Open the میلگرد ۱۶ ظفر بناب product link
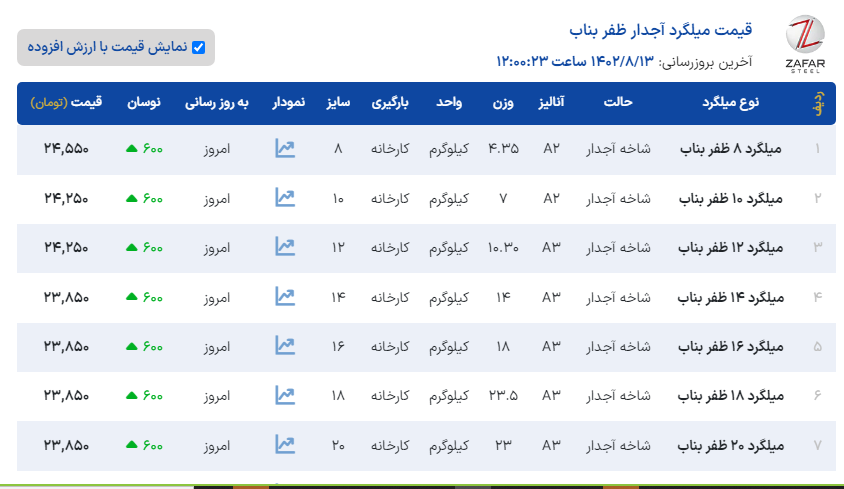The width and height of the screenshot is (844, 489). pos(733,346)
